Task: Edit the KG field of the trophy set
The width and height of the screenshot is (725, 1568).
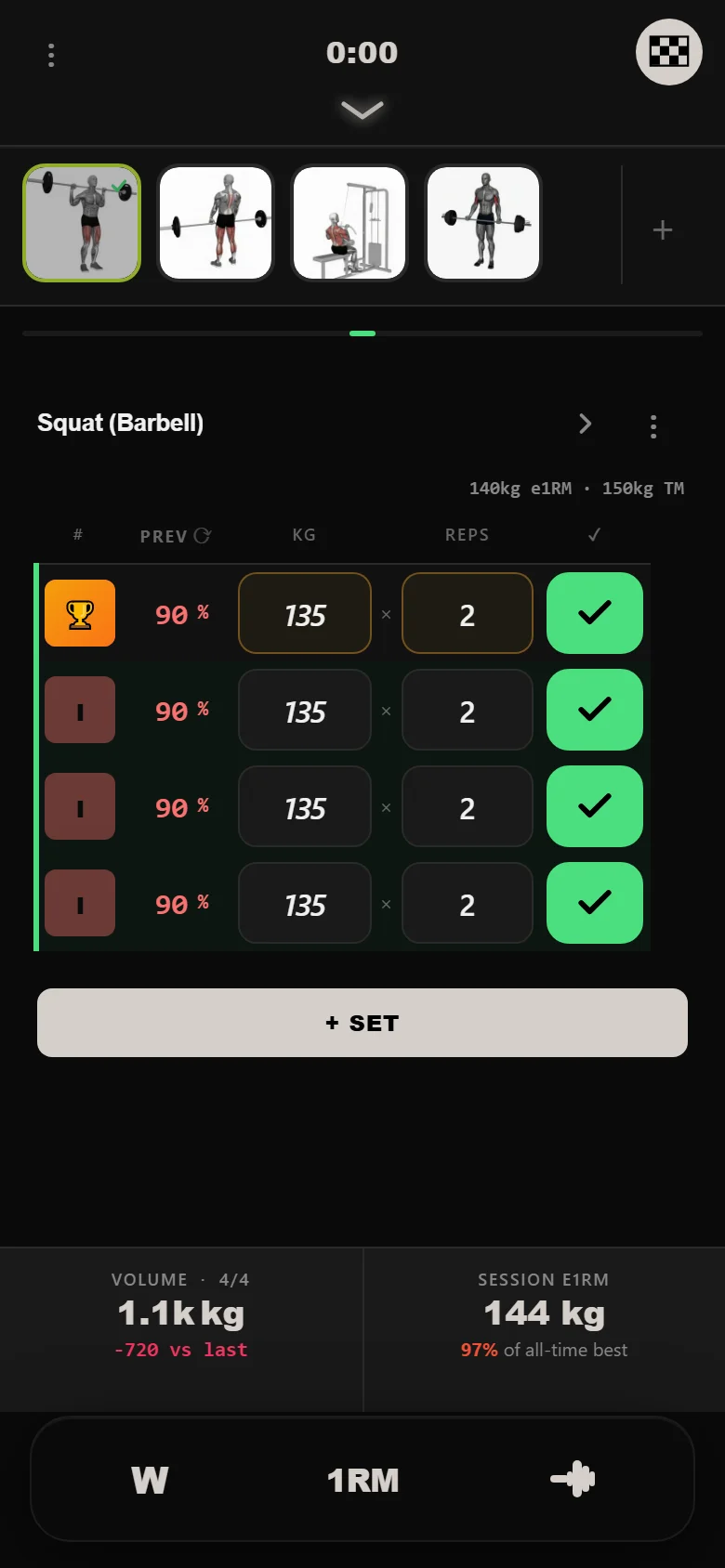Action: (x=305, y=613)
